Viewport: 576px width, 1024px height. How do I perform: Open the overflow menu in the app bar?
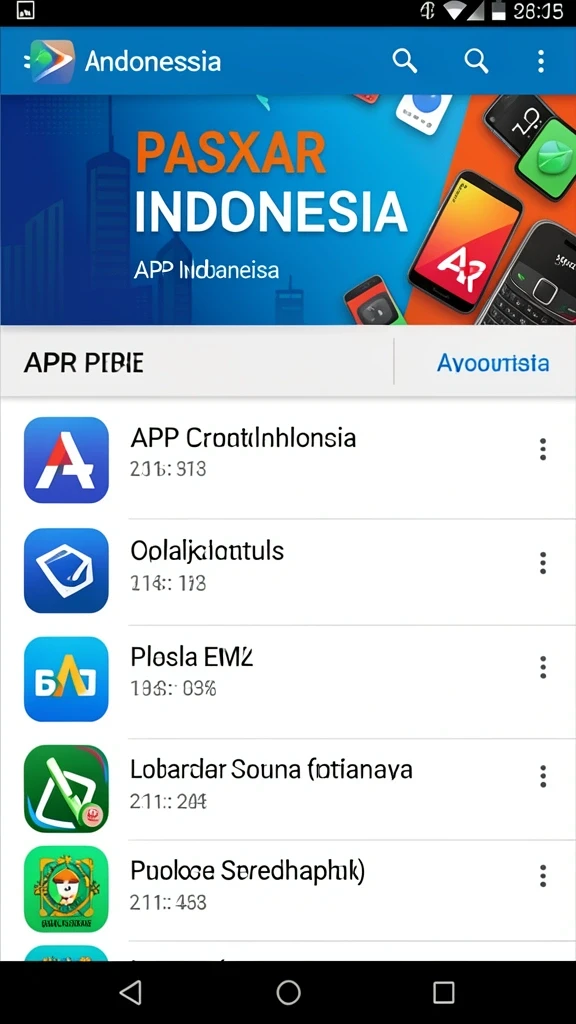click(541, 61)
